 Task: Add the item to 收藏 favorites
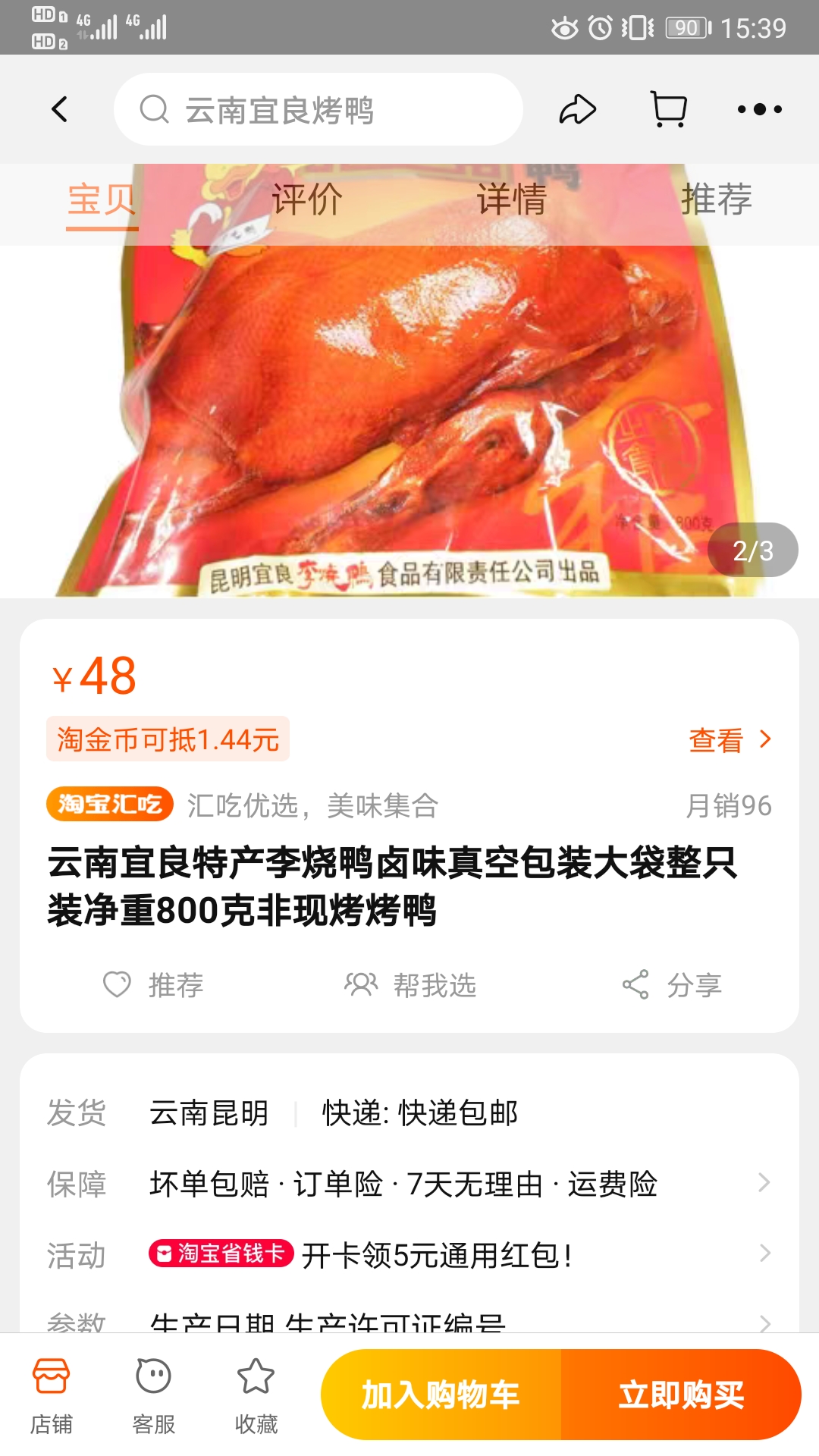pyautogui.click(x=256, y=1394)
